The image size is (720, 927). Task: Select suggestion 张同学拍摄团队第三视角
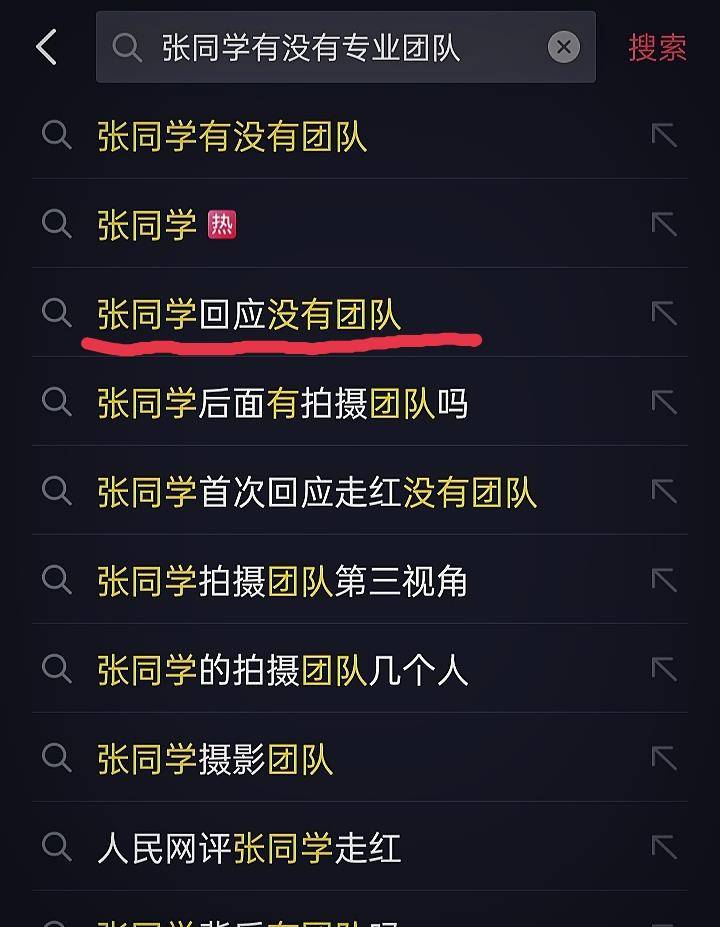[282, 581]
